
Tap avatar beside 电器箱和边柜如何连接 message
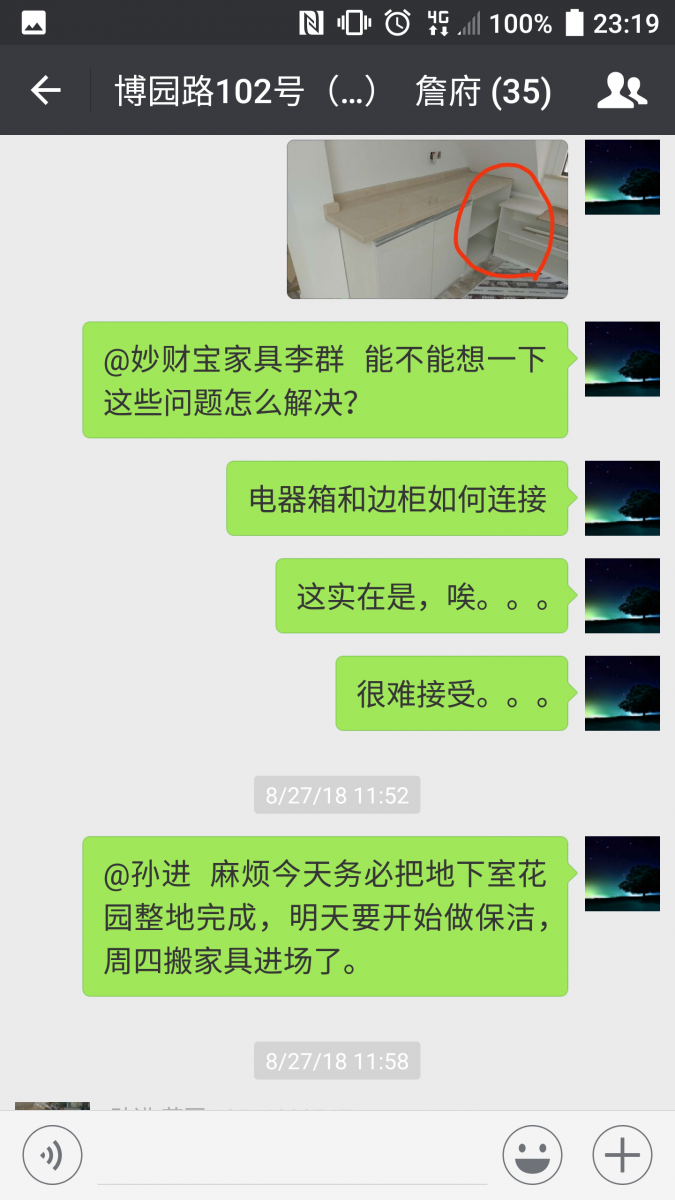coord(622,498)
